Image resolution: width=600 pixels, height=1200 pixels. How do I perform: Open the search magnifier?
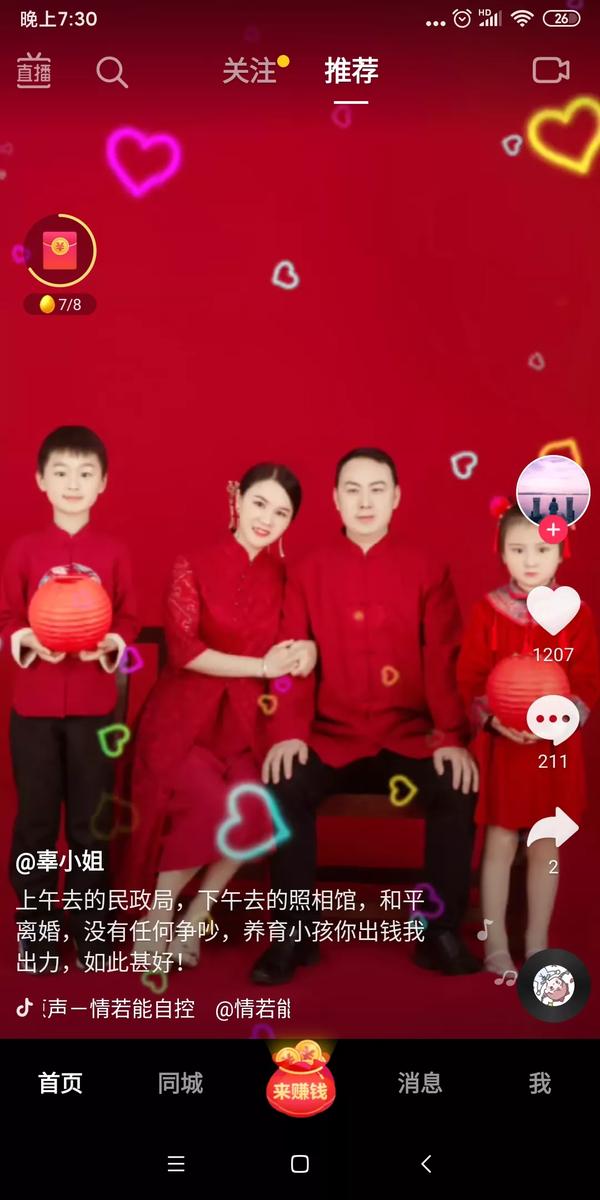pos(111,72)
